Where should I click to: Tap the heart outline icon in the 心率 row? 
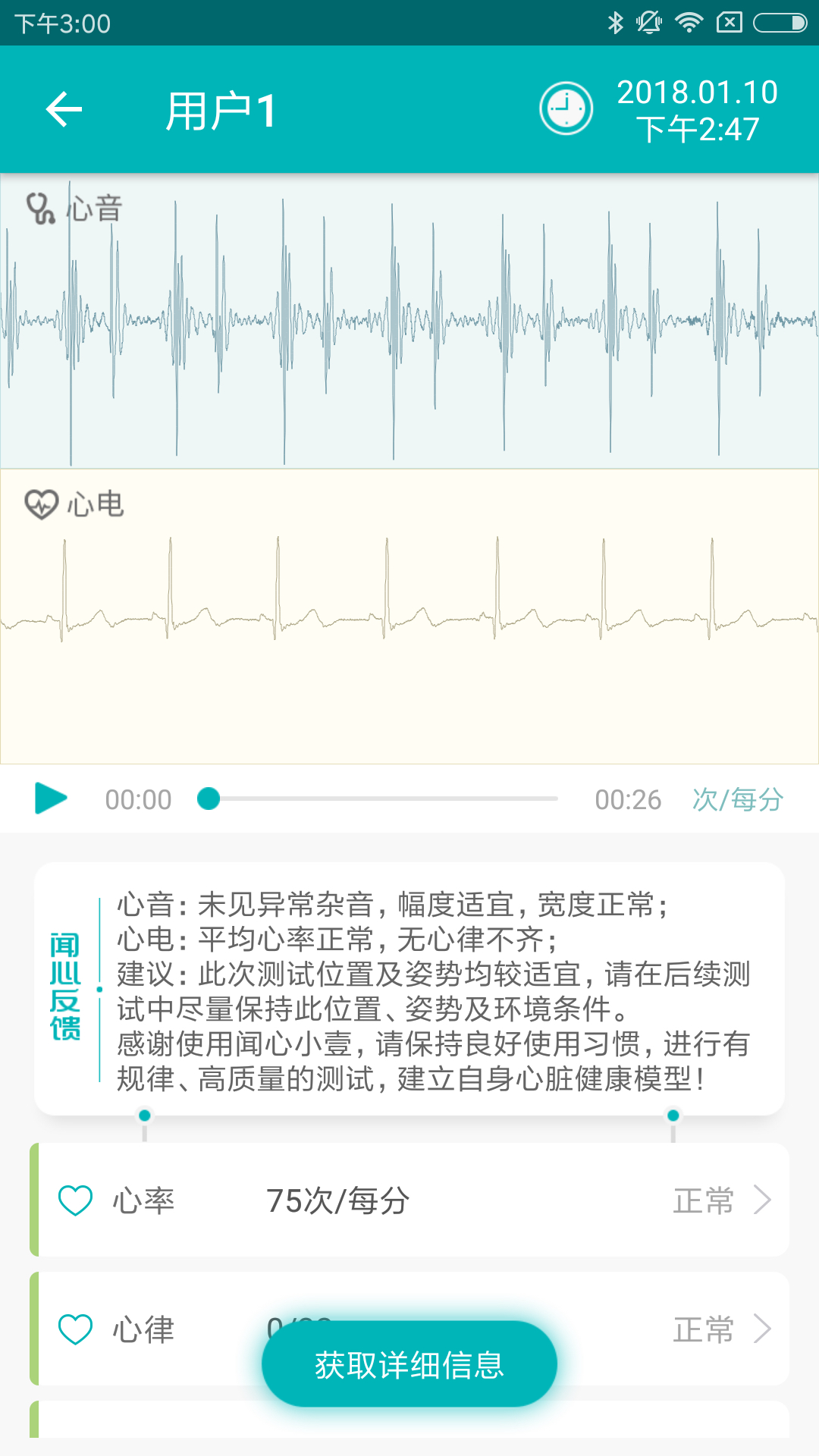pyautogui.click(x=74, y=1200)
